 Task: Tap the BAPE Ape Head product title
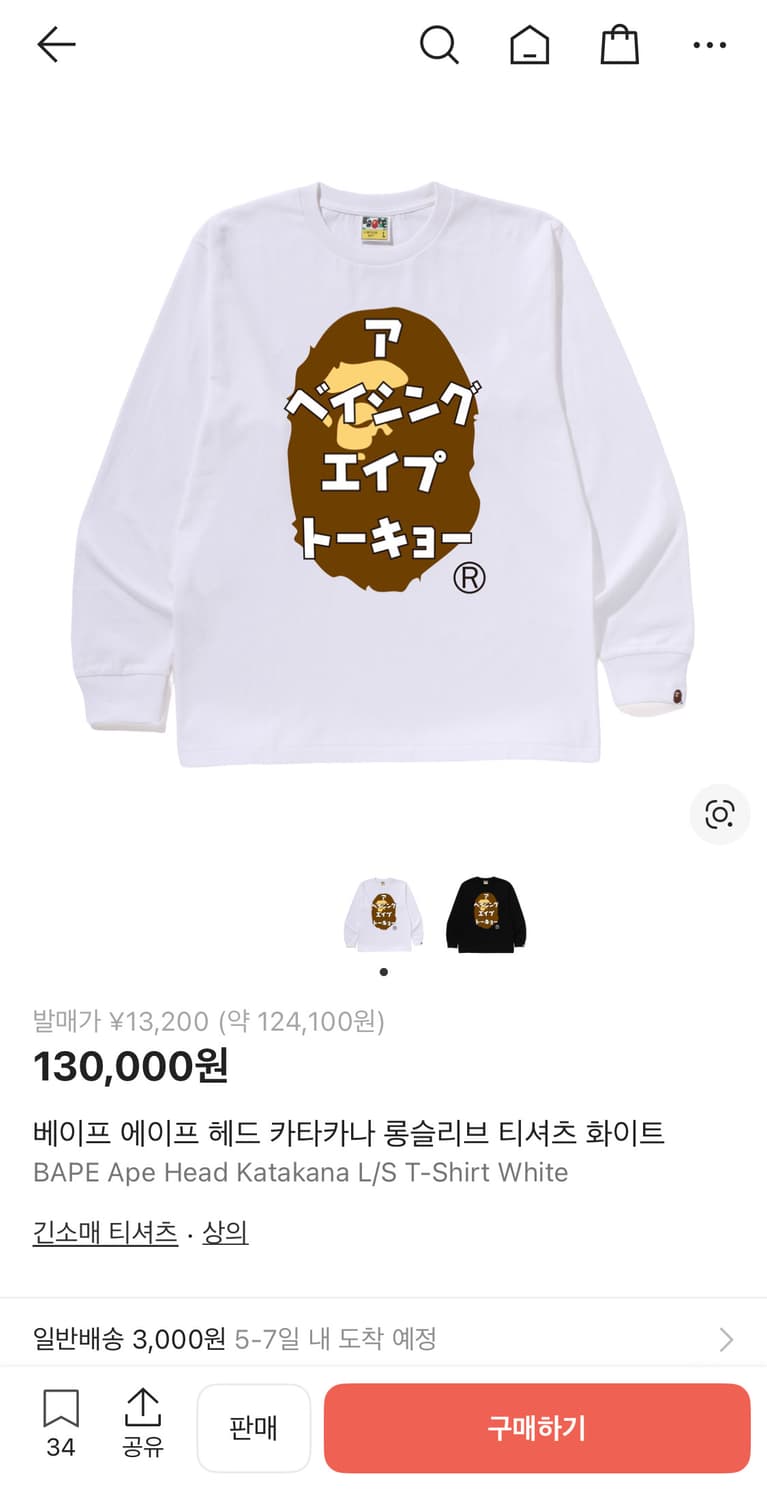point(300,1172)
